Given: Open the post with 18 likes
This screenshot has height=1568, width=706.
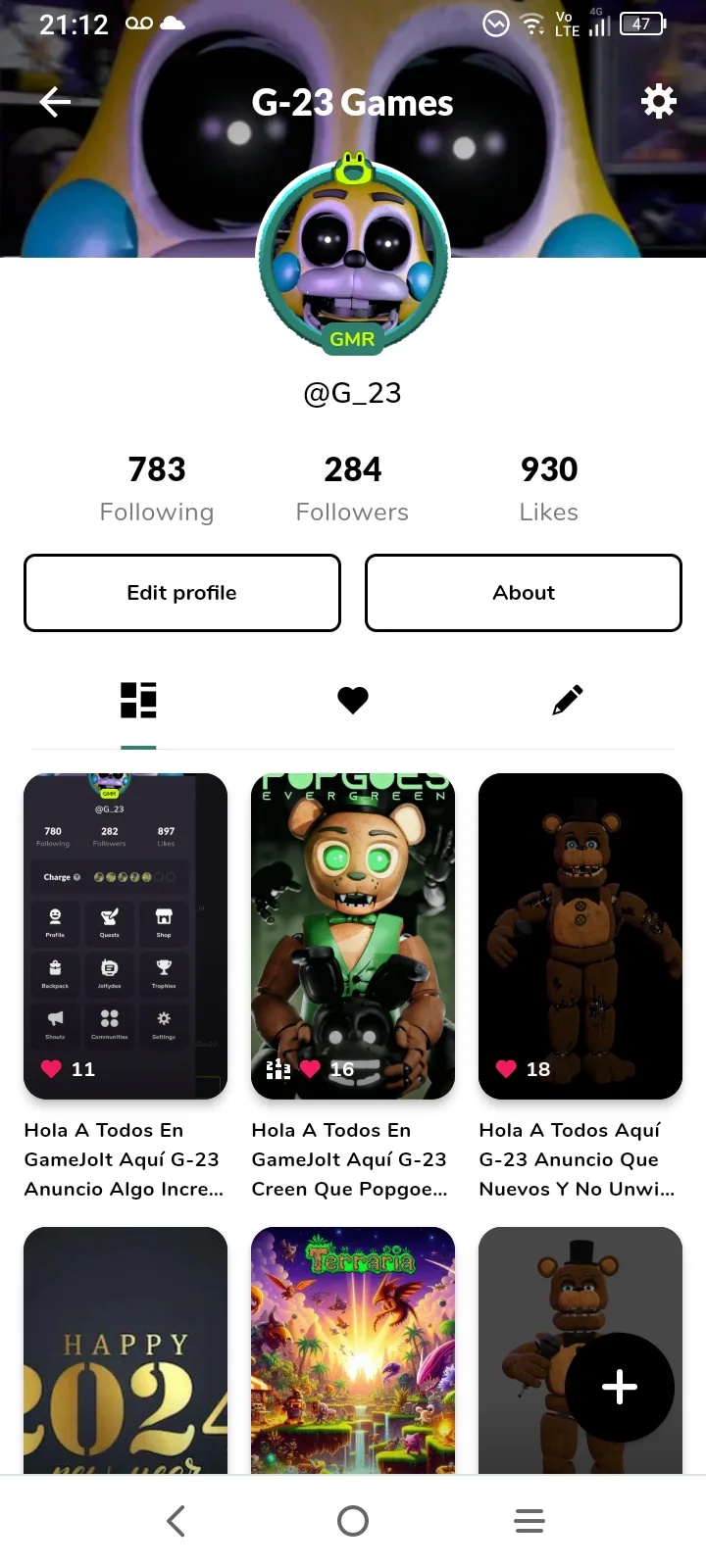Looking at the screenshot, I should pyautogui.click(x=580, y=936).
